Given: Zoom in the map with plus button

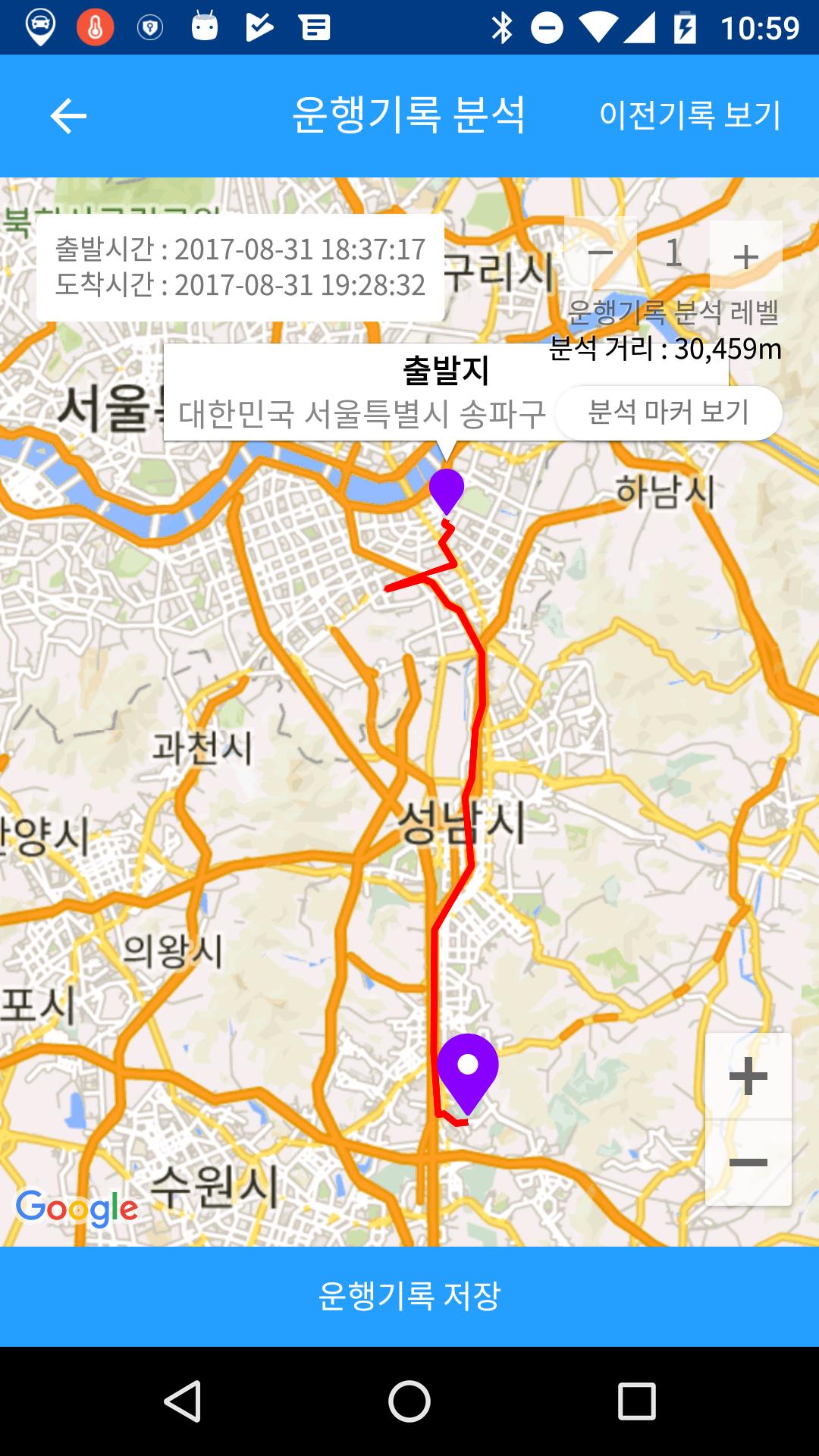Looking at the screenshot, I should point(748,1075).
